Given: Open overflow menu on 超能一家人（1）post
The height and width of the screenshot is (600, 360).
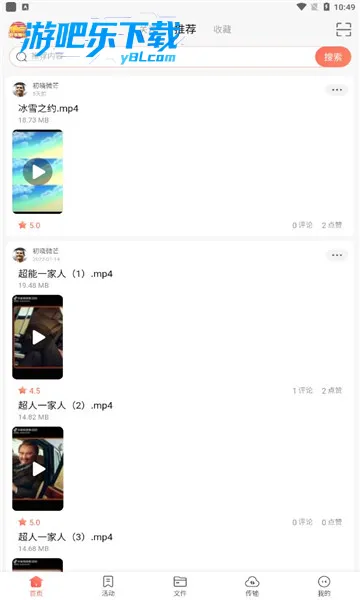Looking at the screenshot, I should [337, 255].
